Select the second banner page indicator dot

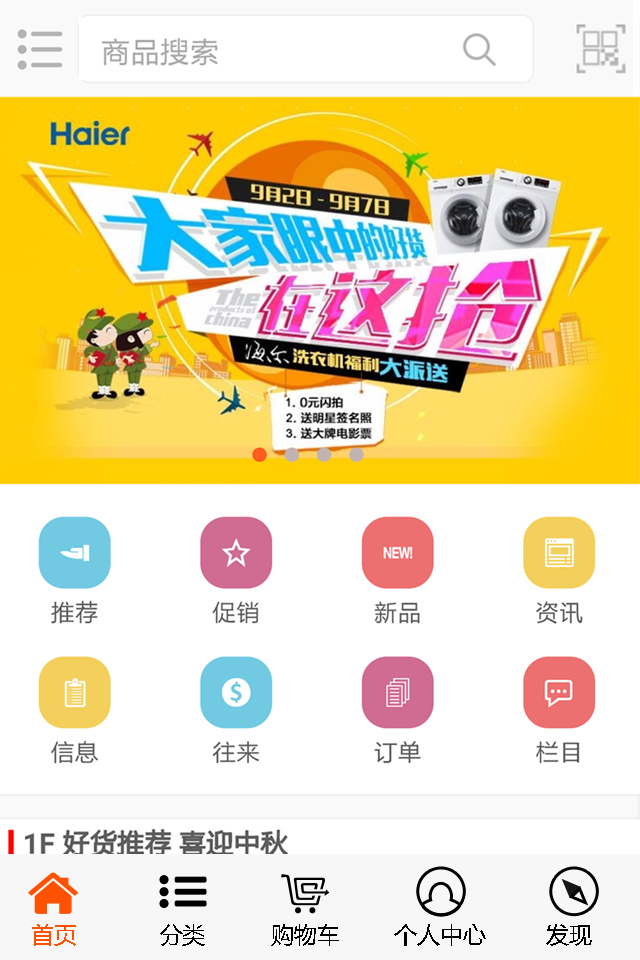(292, 454)
